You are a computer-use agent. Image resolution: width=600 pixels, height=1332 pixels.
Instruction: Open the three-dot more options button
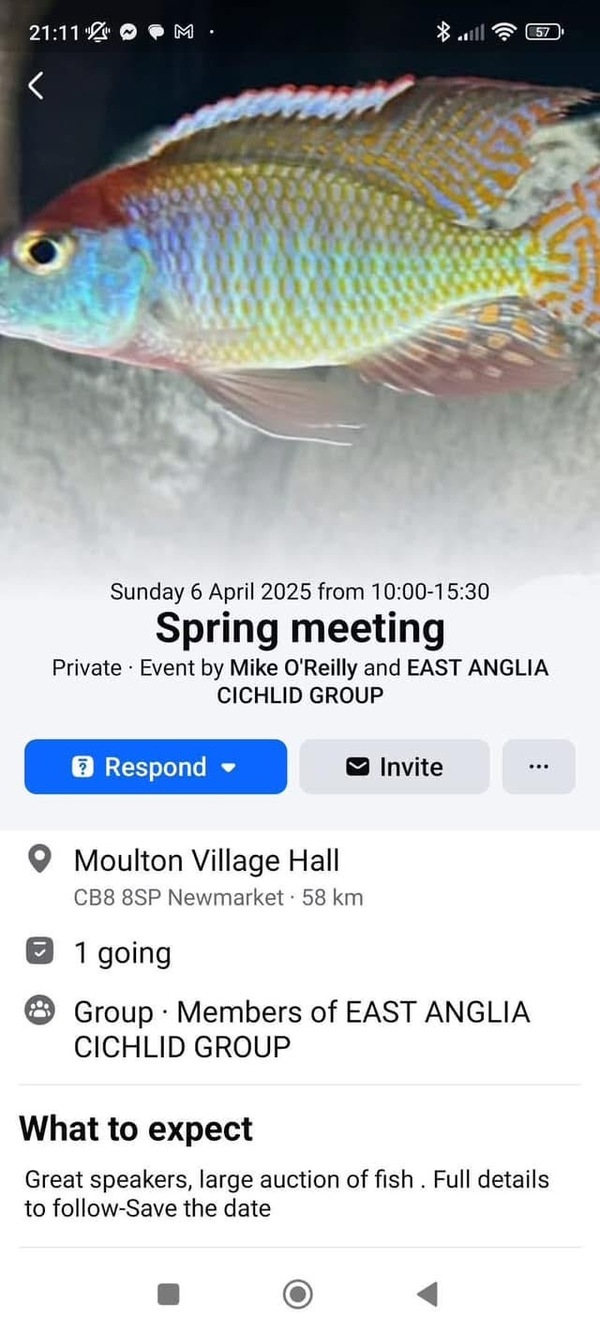coord(538,767)
